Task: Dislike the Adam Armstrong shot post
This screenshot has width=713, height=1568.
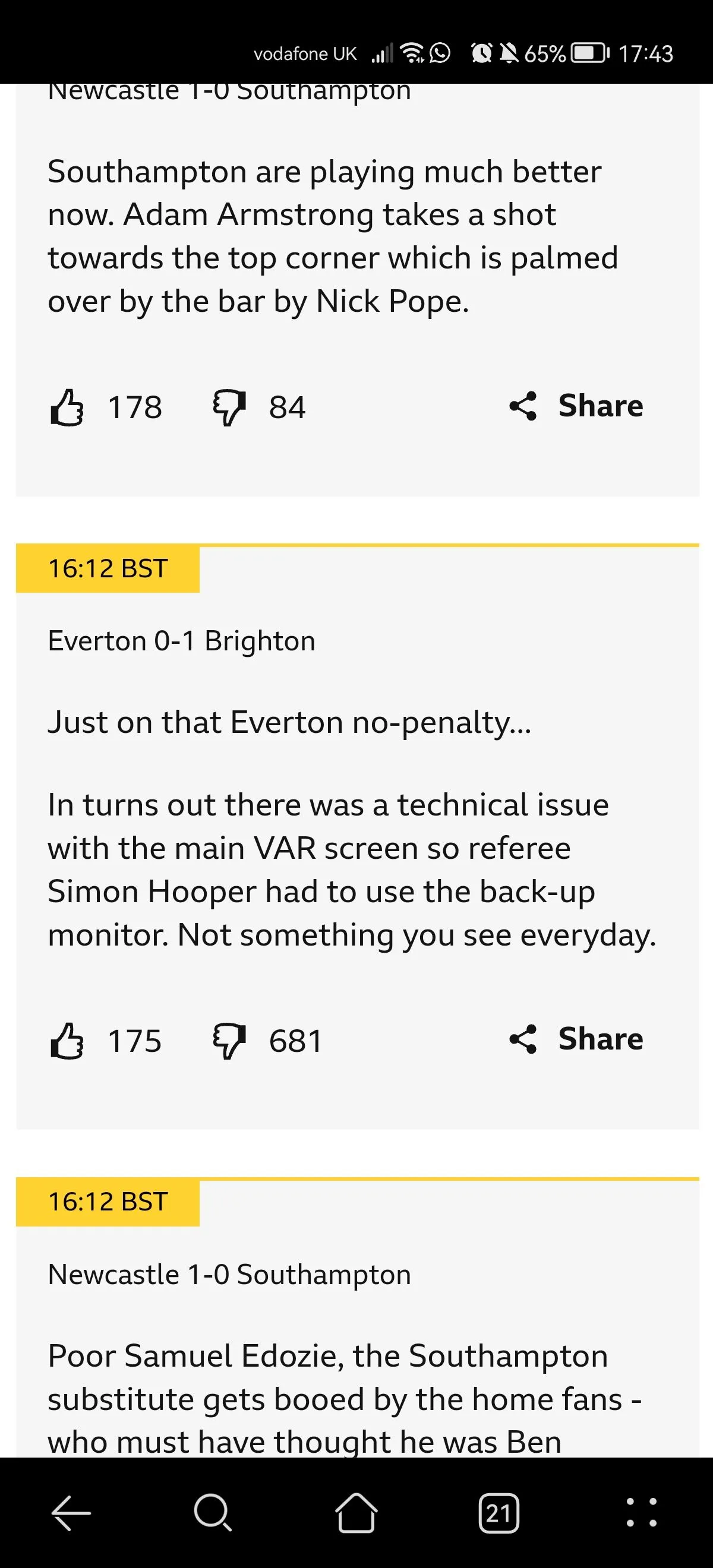Action: click(229, 407)
